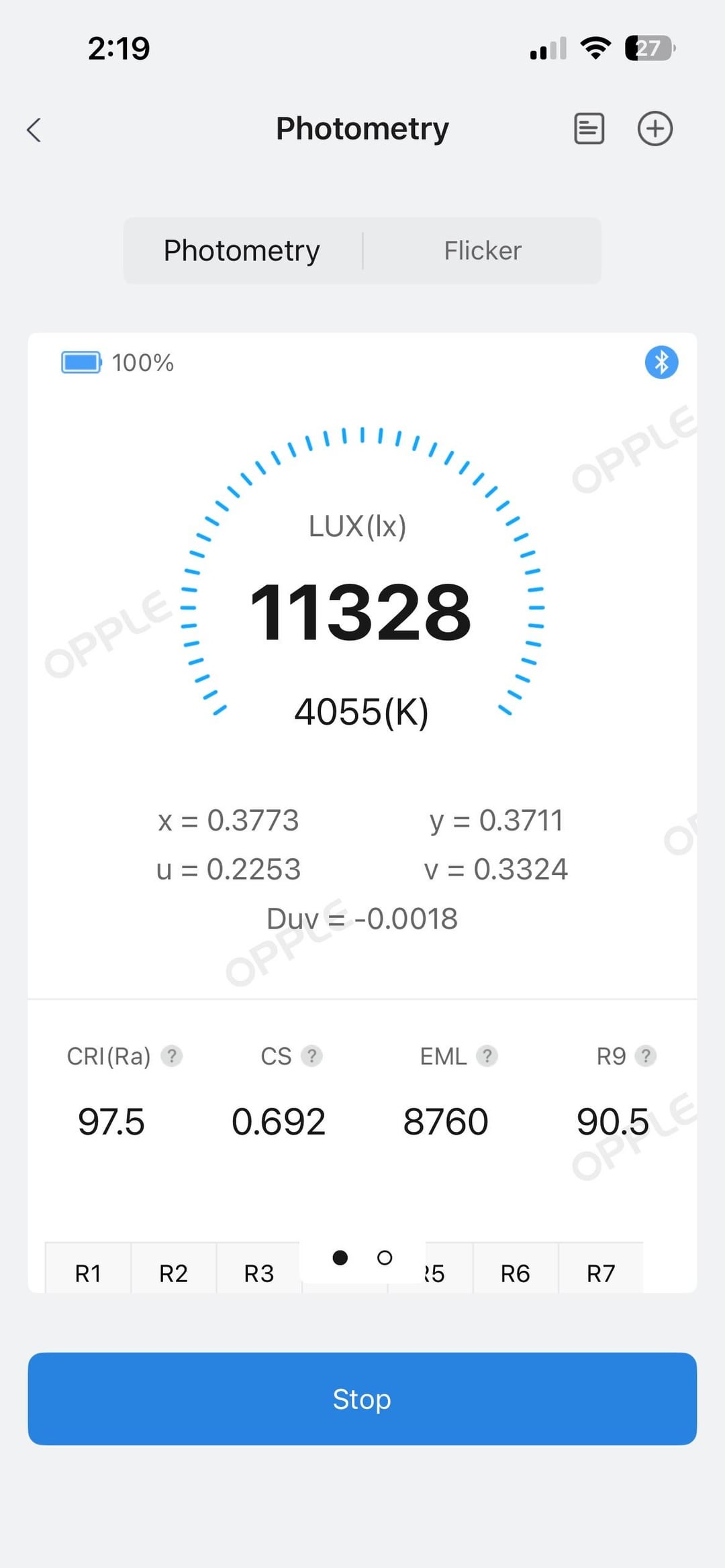Select the Photometry segment
This screenshot has height=1568, width=725.
pyautogui.click(x=242, y=251)
